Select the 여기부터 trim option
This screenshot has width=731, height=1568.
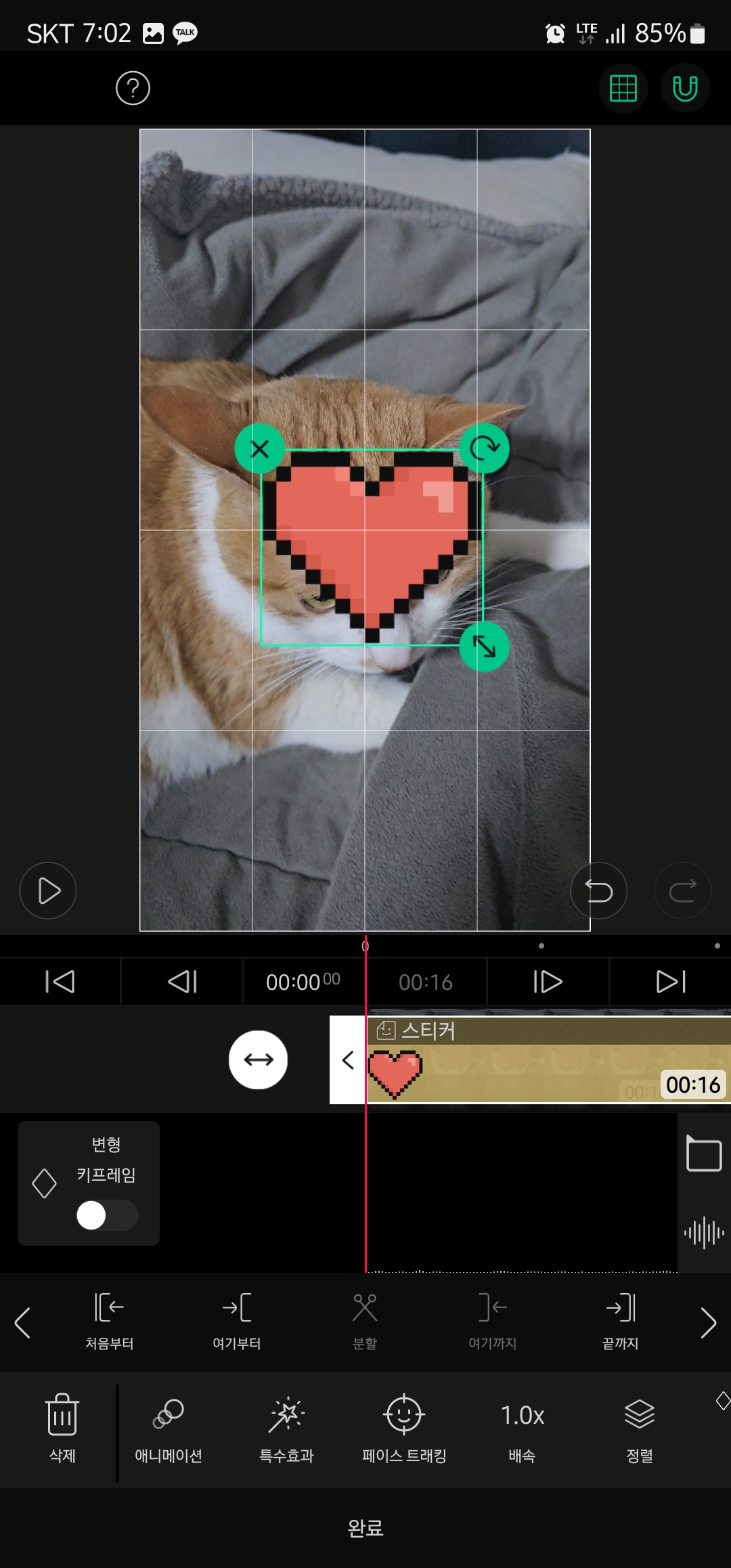[x=237, y=1320]
